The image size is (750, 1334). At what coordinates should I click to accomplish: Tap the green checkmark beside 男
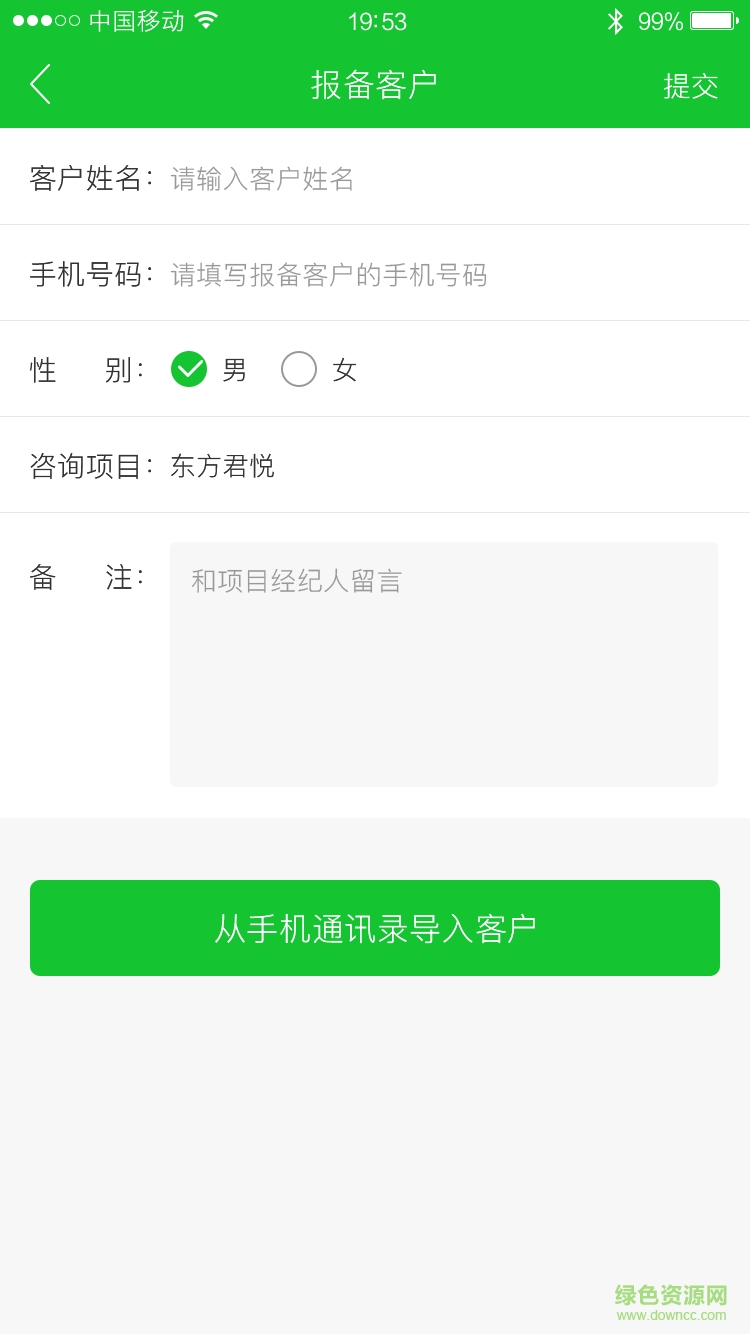click(189, 369)
